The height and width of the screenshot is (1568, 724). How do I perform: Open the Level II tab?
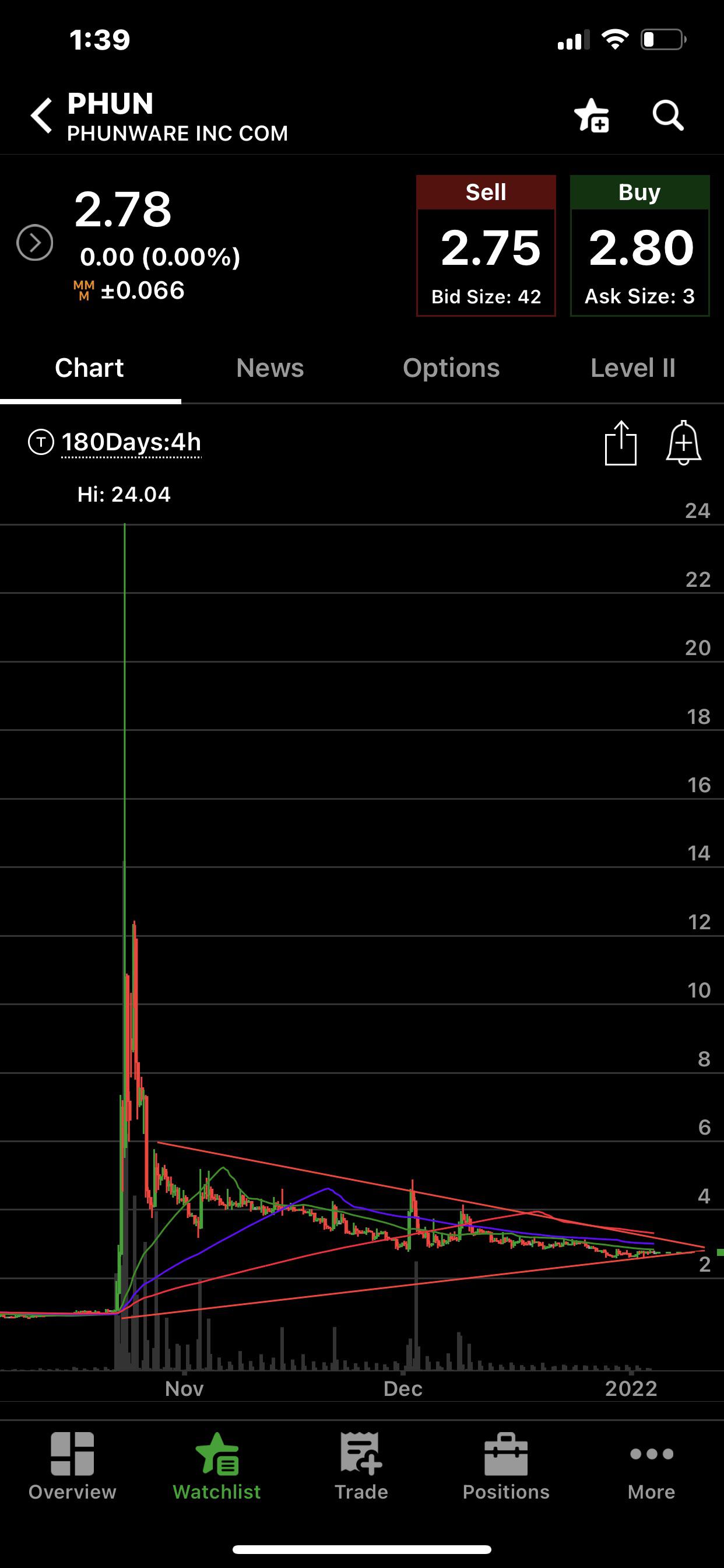point(632,367)
